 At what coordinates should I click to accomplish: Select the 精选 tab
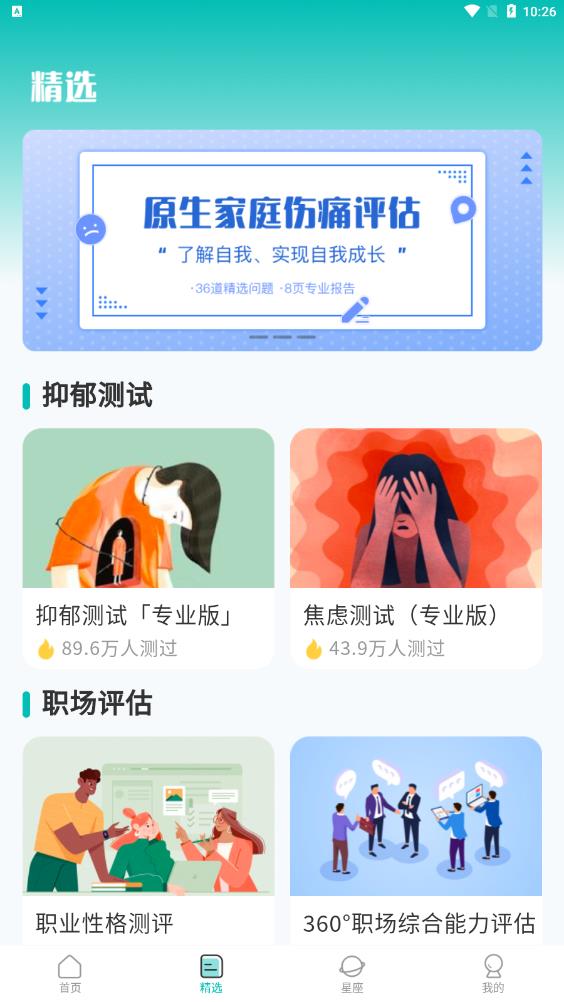coord(211,974)
